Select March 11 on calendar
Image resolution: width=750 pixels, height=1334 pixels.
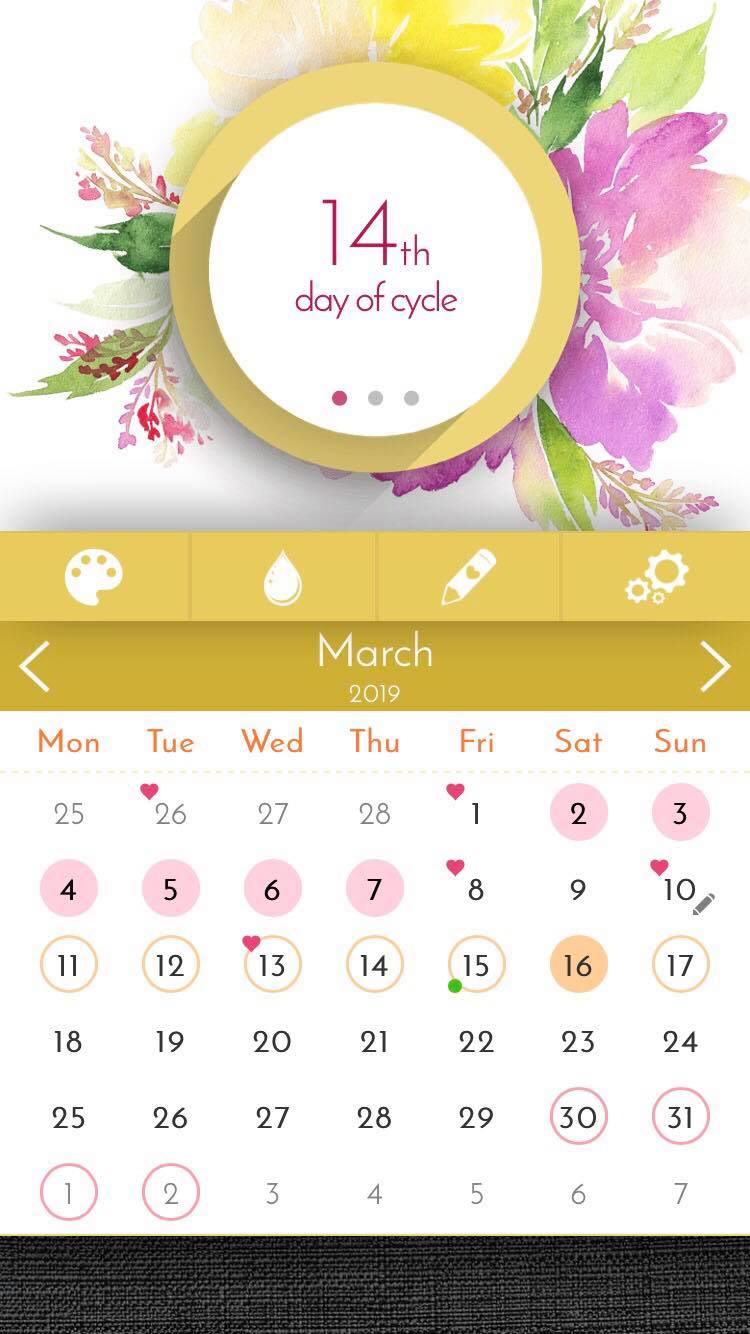tap(68, 965)
